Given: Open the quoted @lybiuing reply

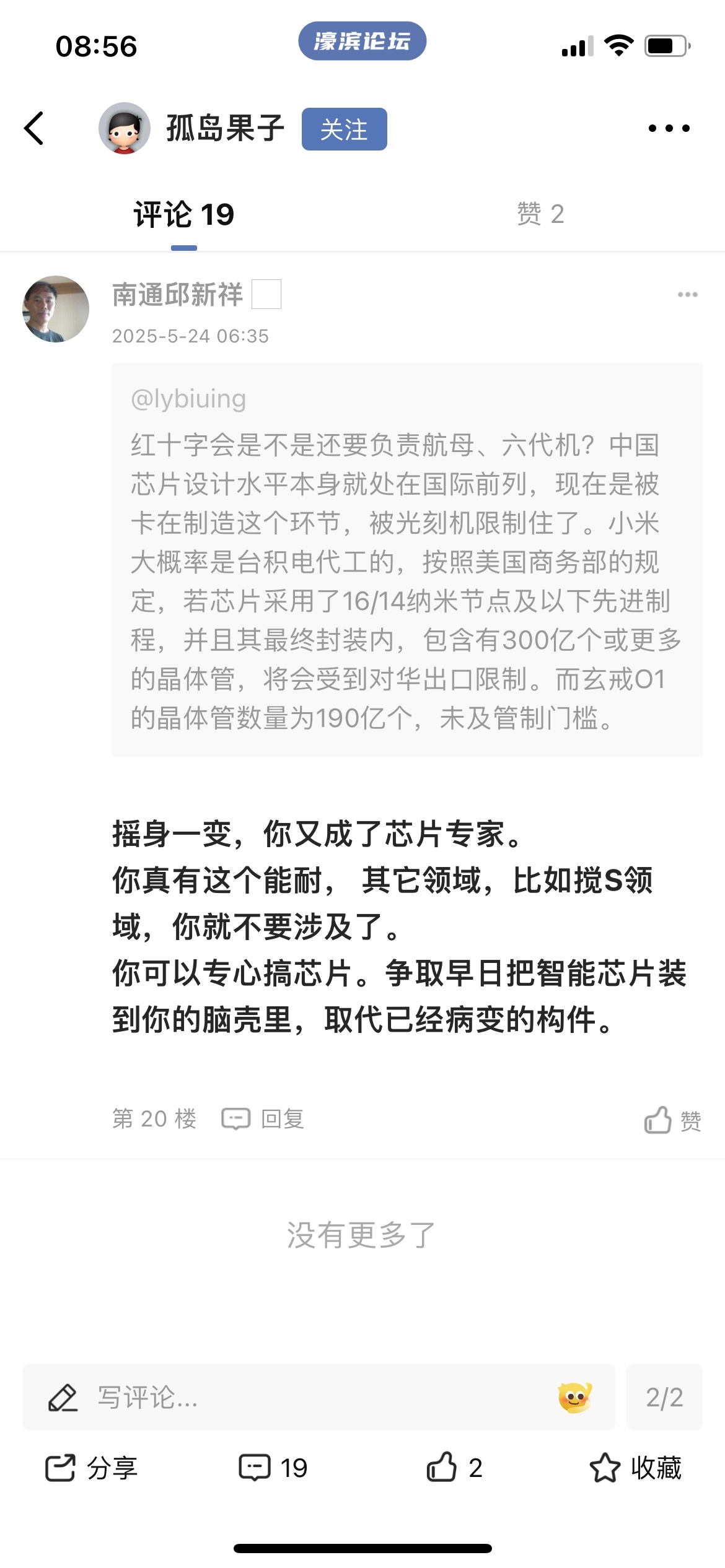Looking at the screenshot, I should click(x=406, y=559).
